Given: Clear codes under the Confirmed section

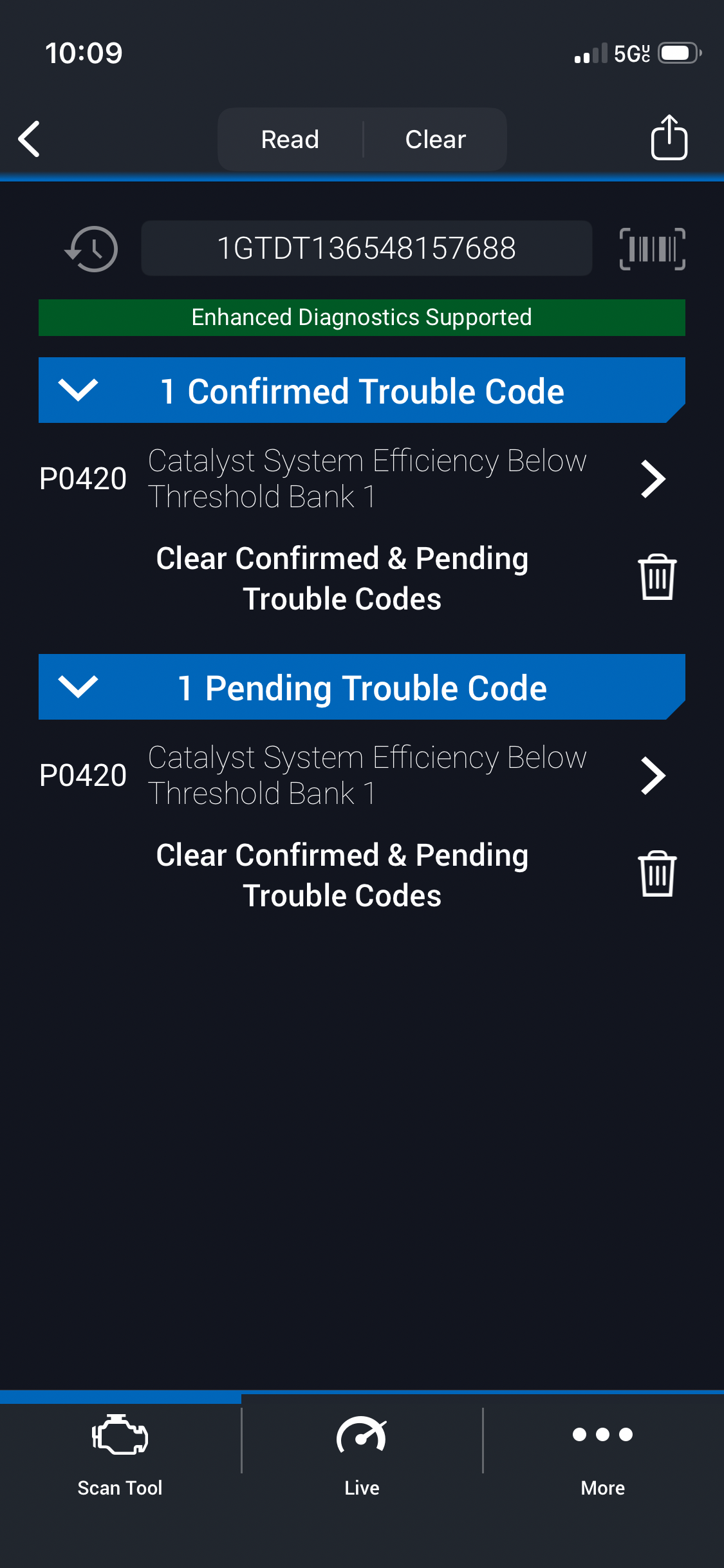Looking at the screenshot, I should pos(656,577).
